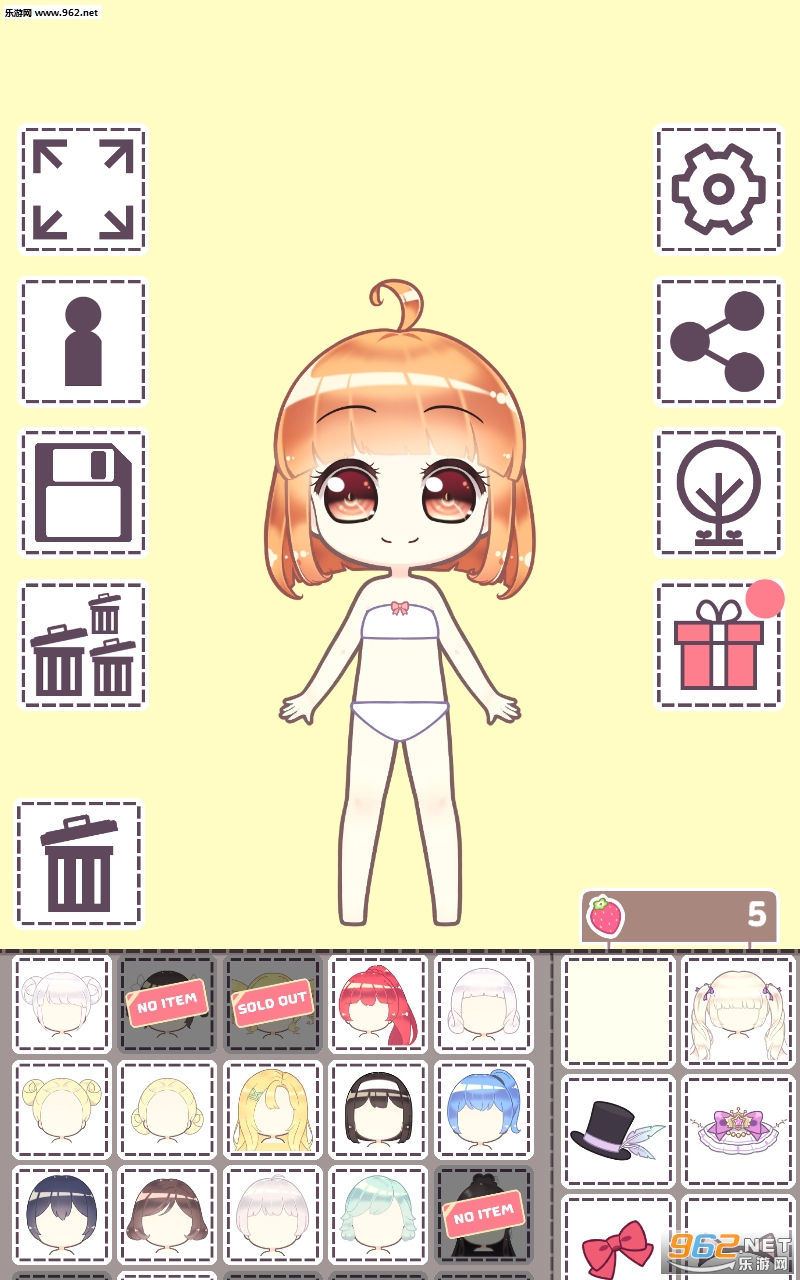Tap the single trash can icon
The width and height of the screenshot is (800, 1280).
79,863
